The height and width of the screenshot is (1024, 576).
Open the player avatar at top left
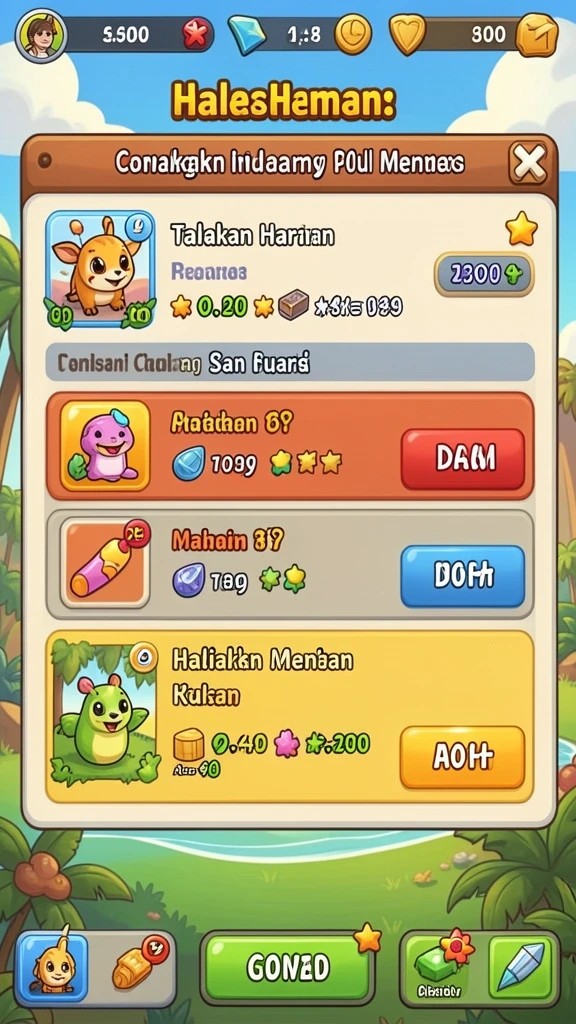(x=40, y=36)
